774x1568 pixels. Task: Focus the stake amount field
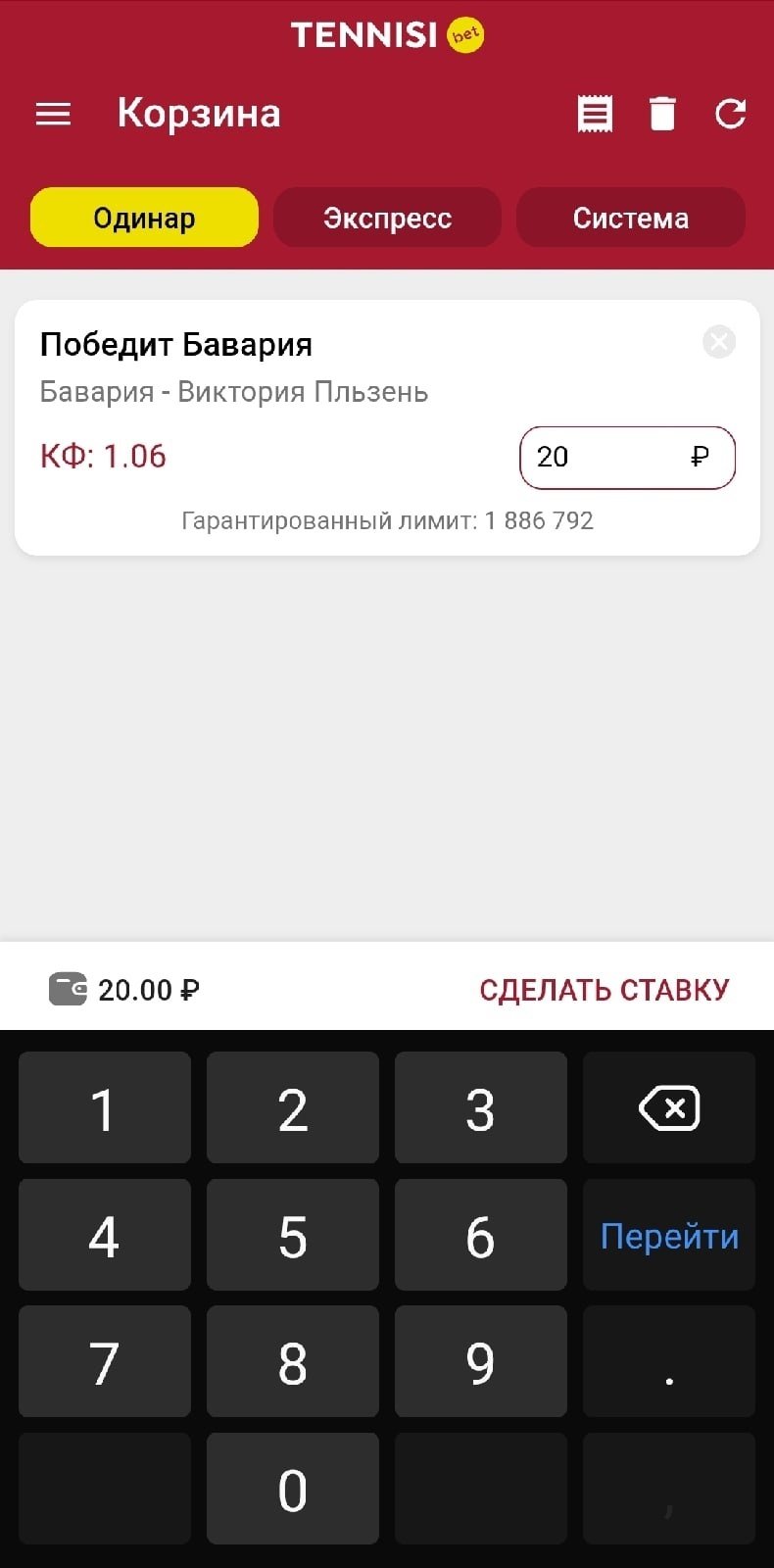point(607,457)
